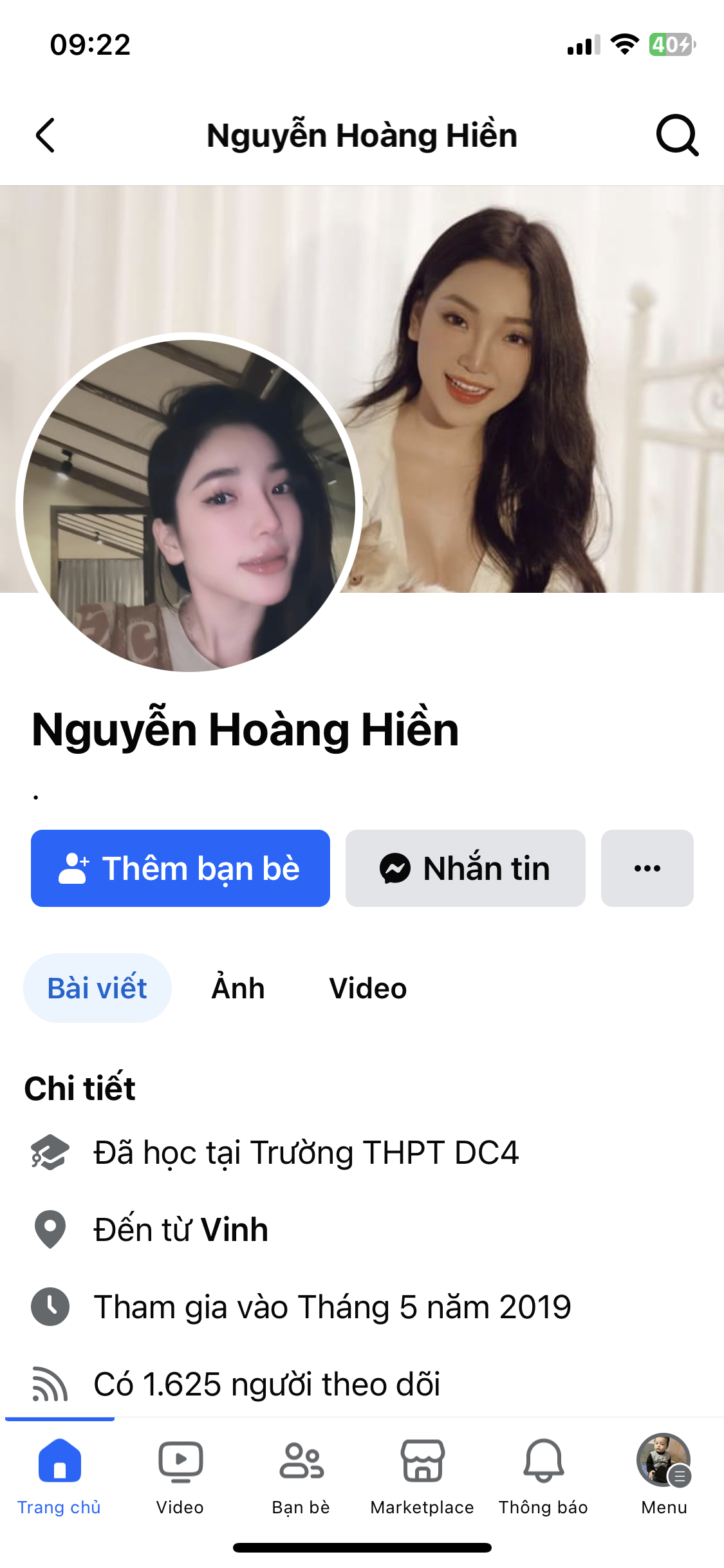Switch to the profile's Video tab

[367, 988]
